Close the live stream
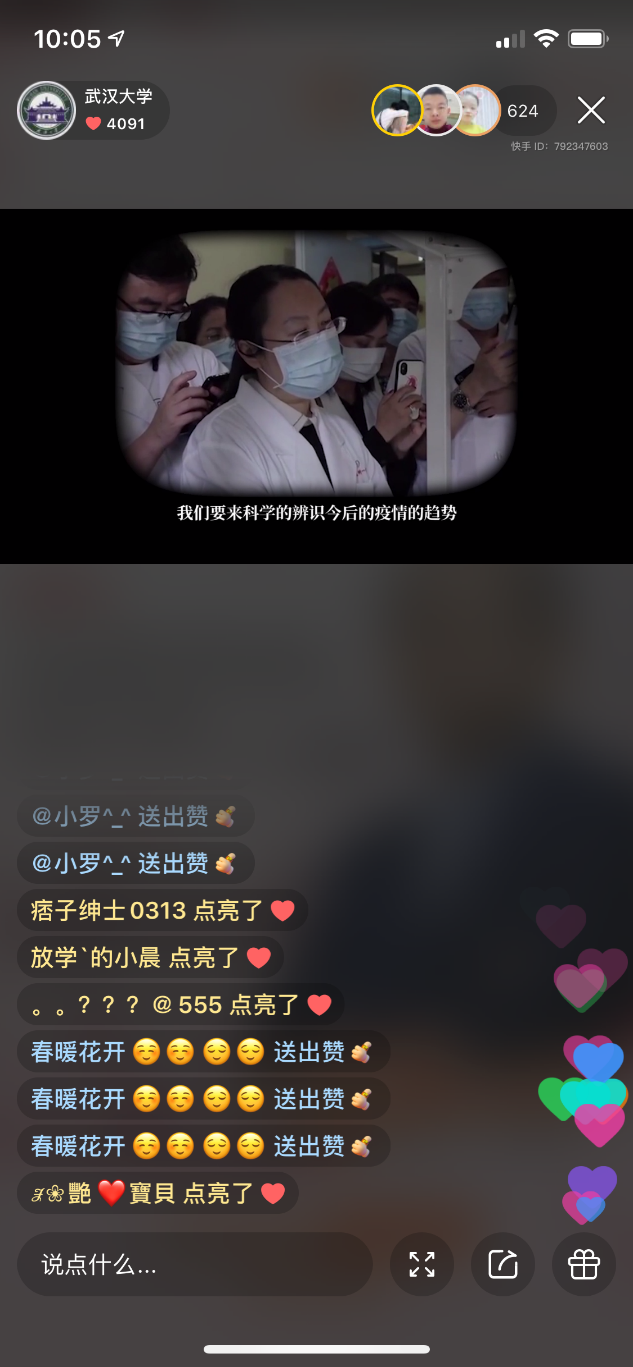633x1367 pixels. 592,110
